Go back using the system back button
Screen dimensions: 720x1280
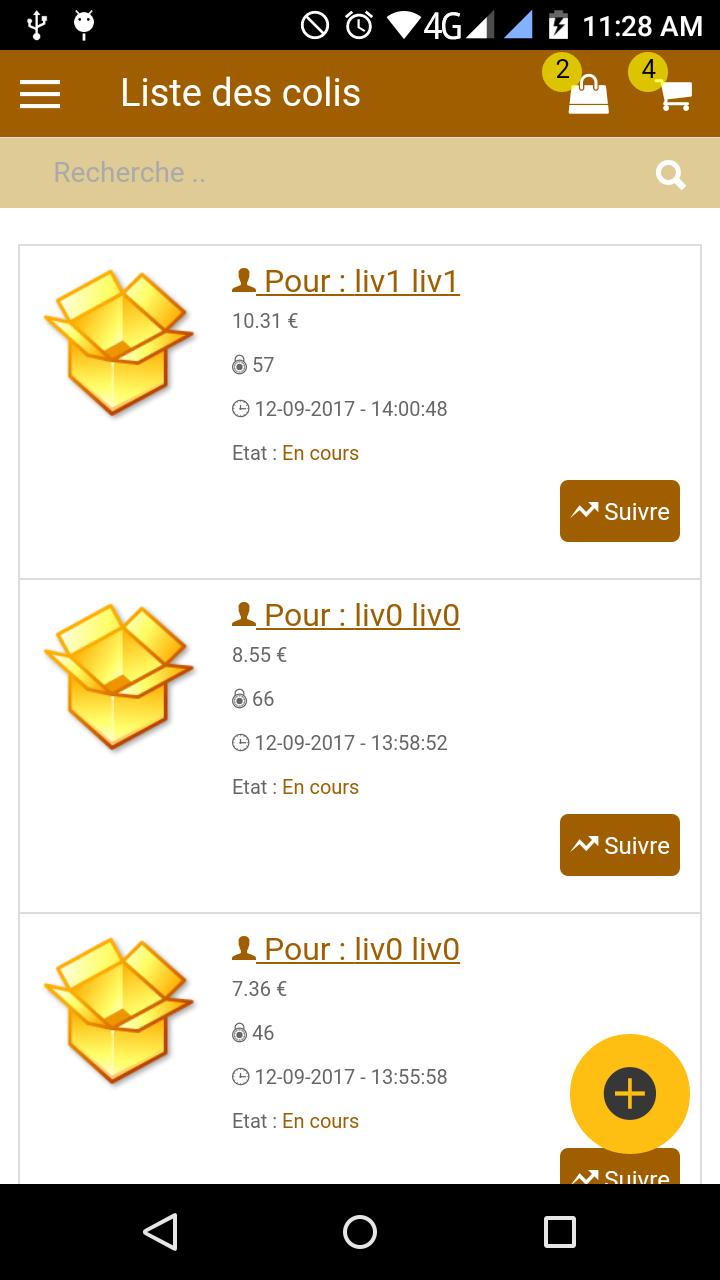point(160,1232)
